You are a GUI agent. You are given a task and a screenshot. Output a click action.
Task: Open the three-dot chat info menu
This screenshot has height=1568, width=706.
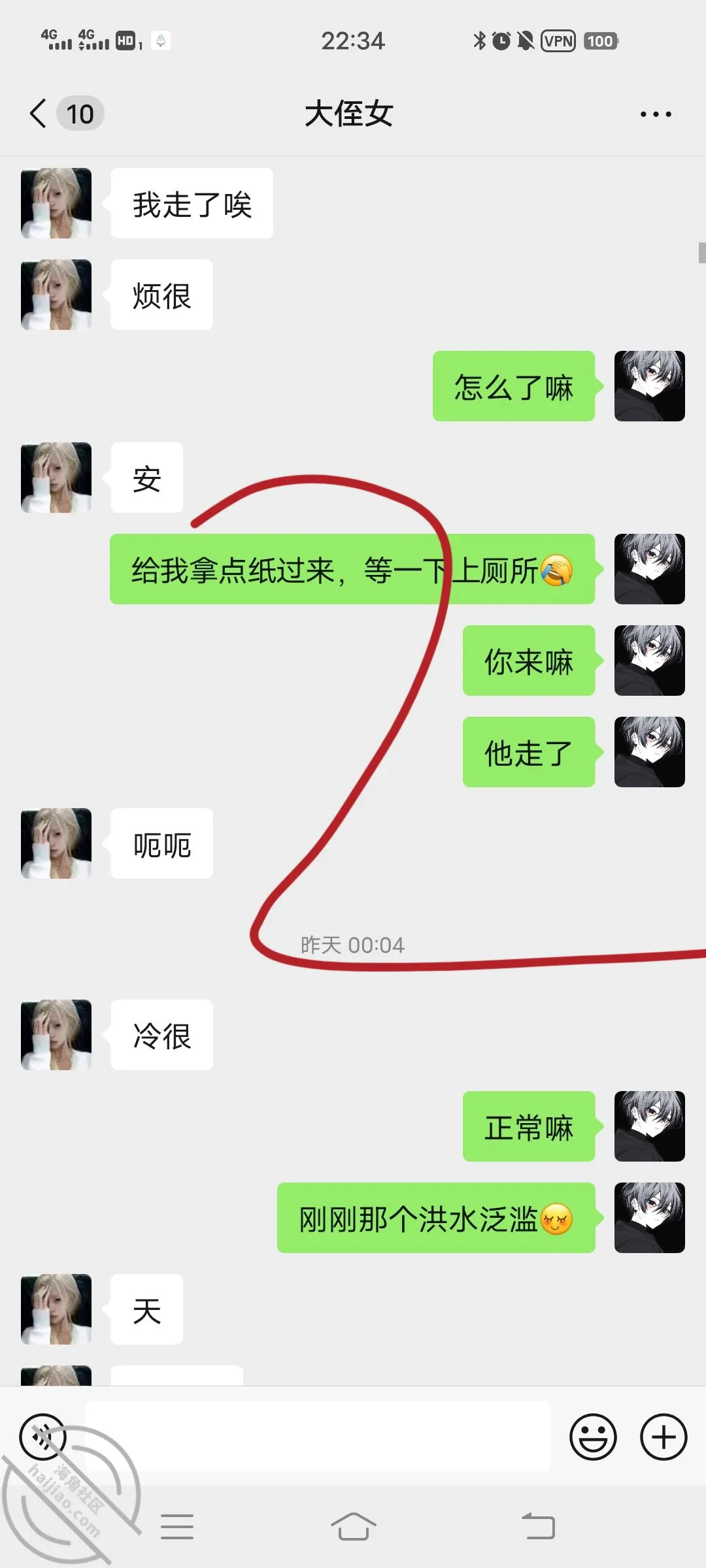(x=656, y=114)
